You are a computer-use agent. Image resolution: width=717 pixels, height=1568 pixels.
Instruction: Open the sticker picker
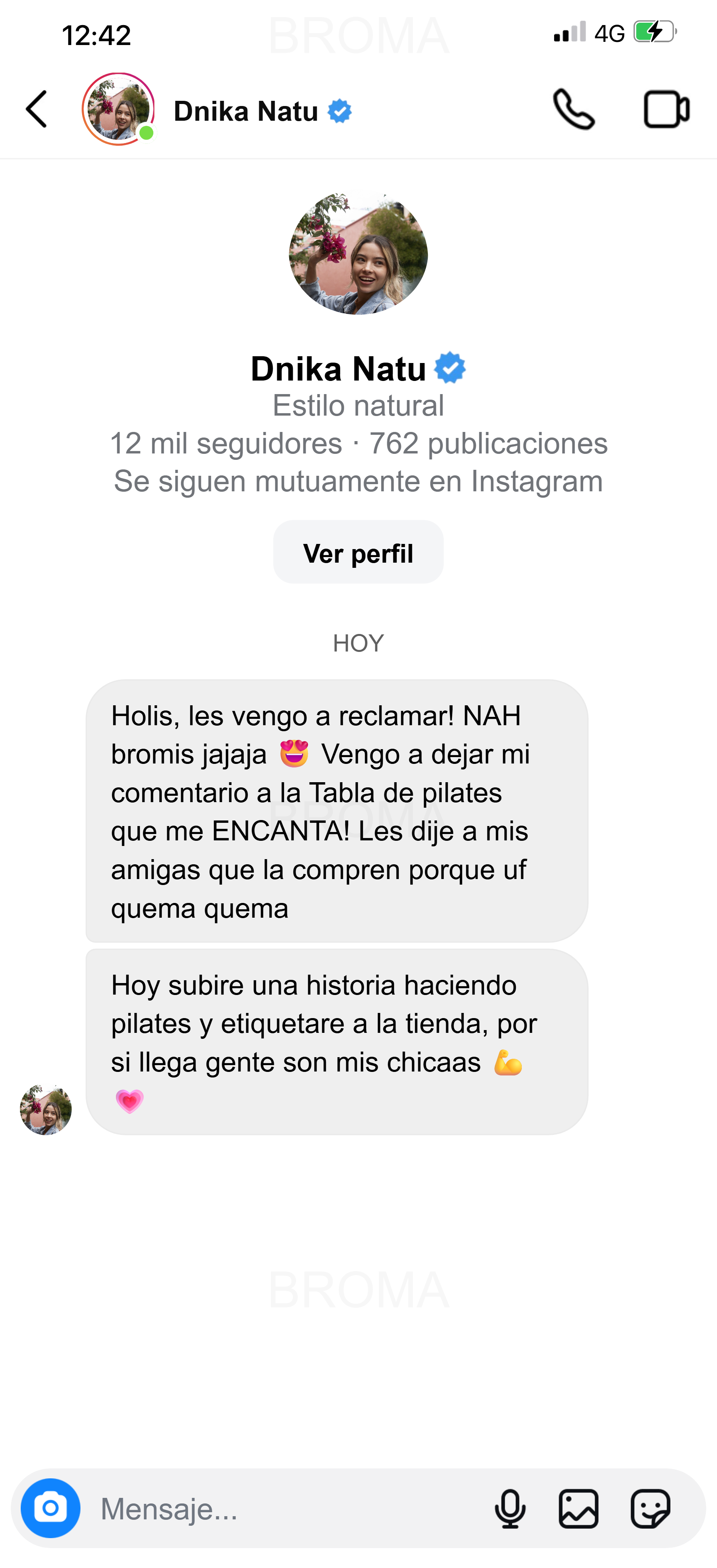coord(650,1508)
